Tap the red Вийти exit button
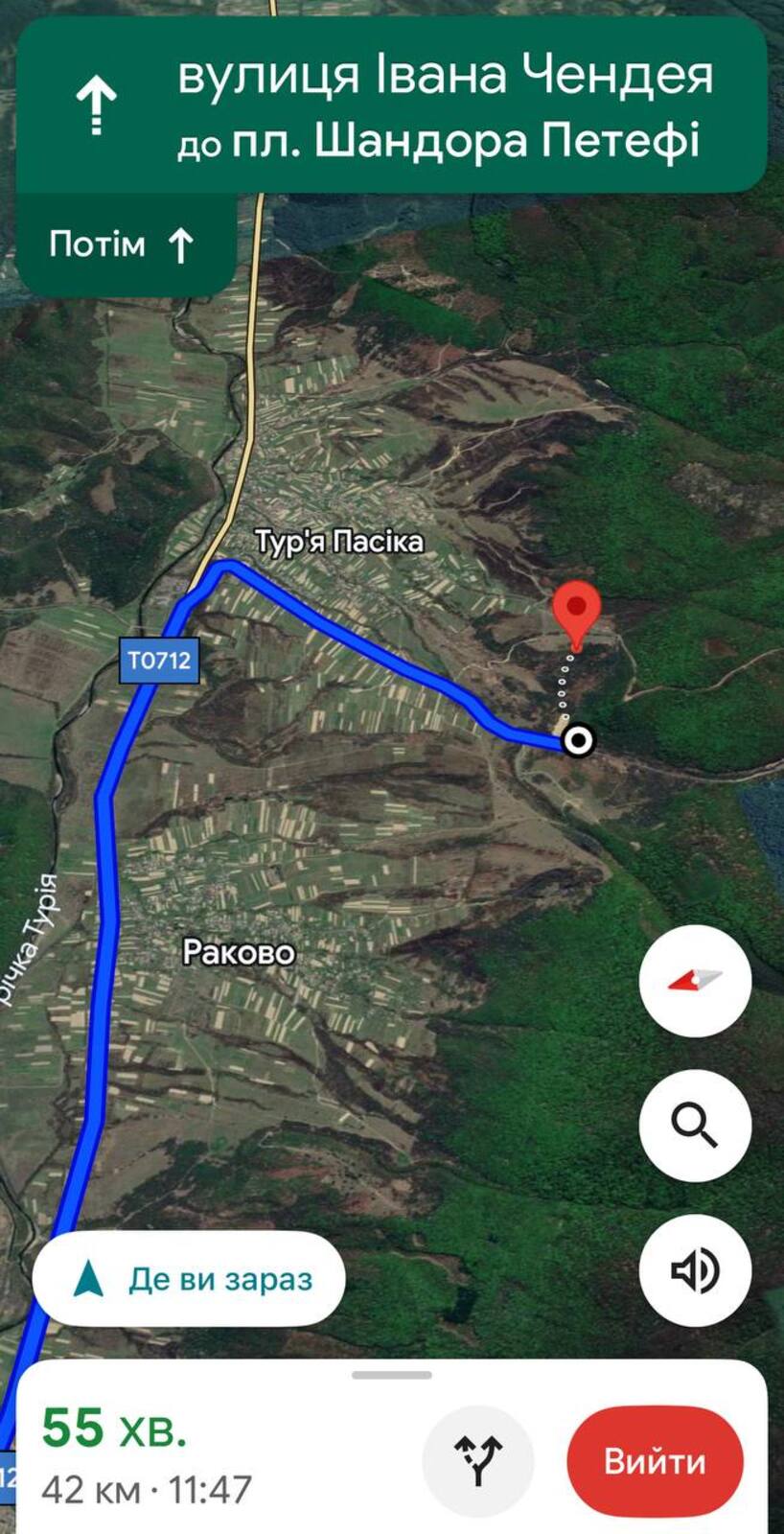 point(655,1461)
